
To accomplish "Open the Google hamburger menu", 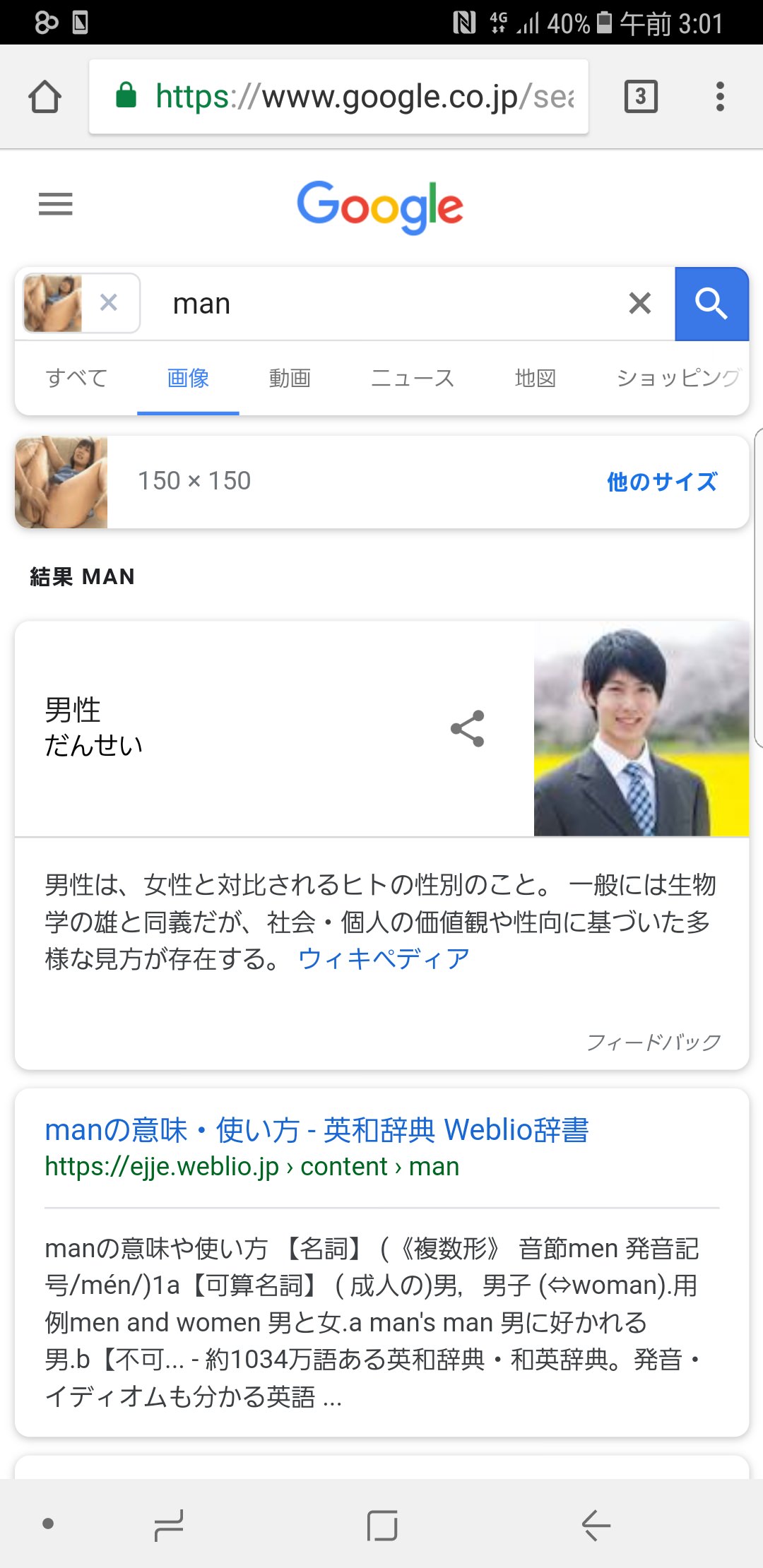I will 55,204.
